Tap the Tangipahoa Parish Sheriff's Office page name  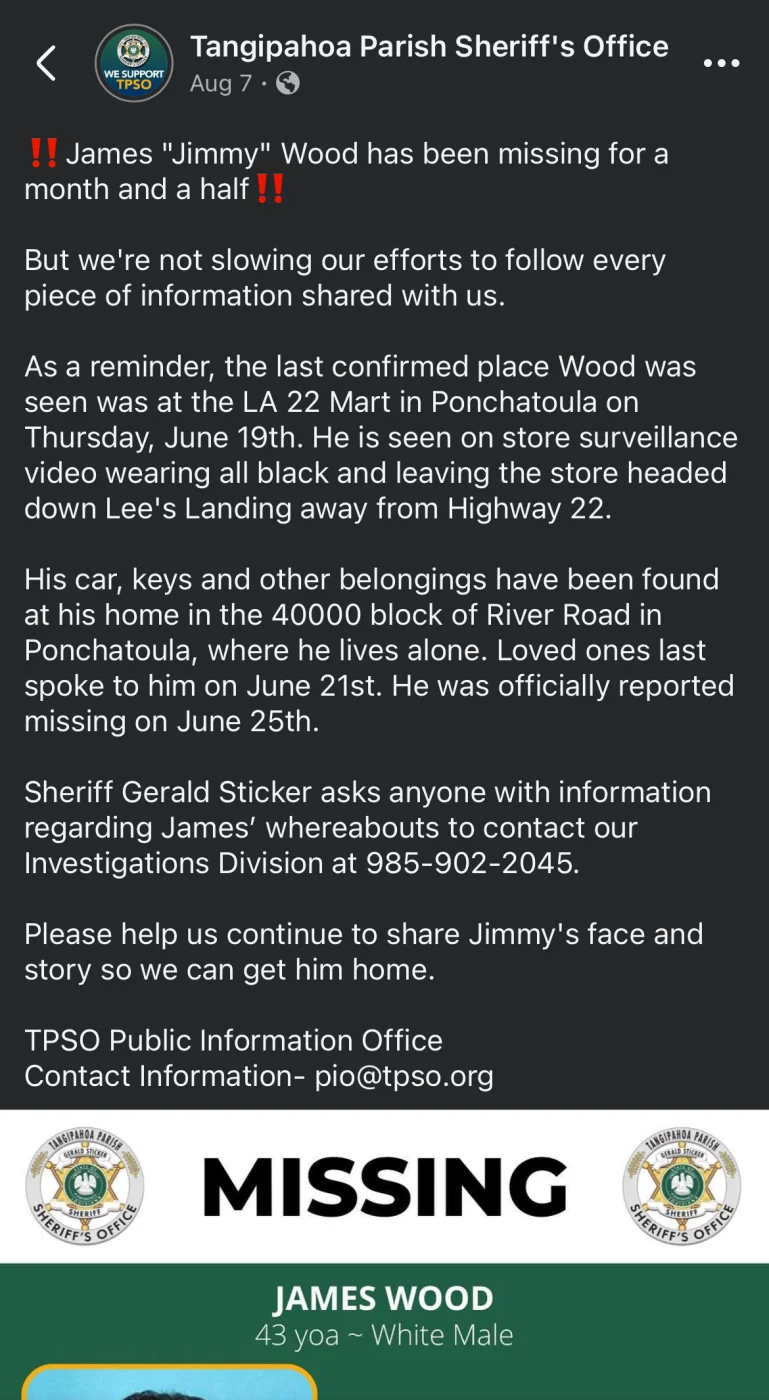point(429,47)
